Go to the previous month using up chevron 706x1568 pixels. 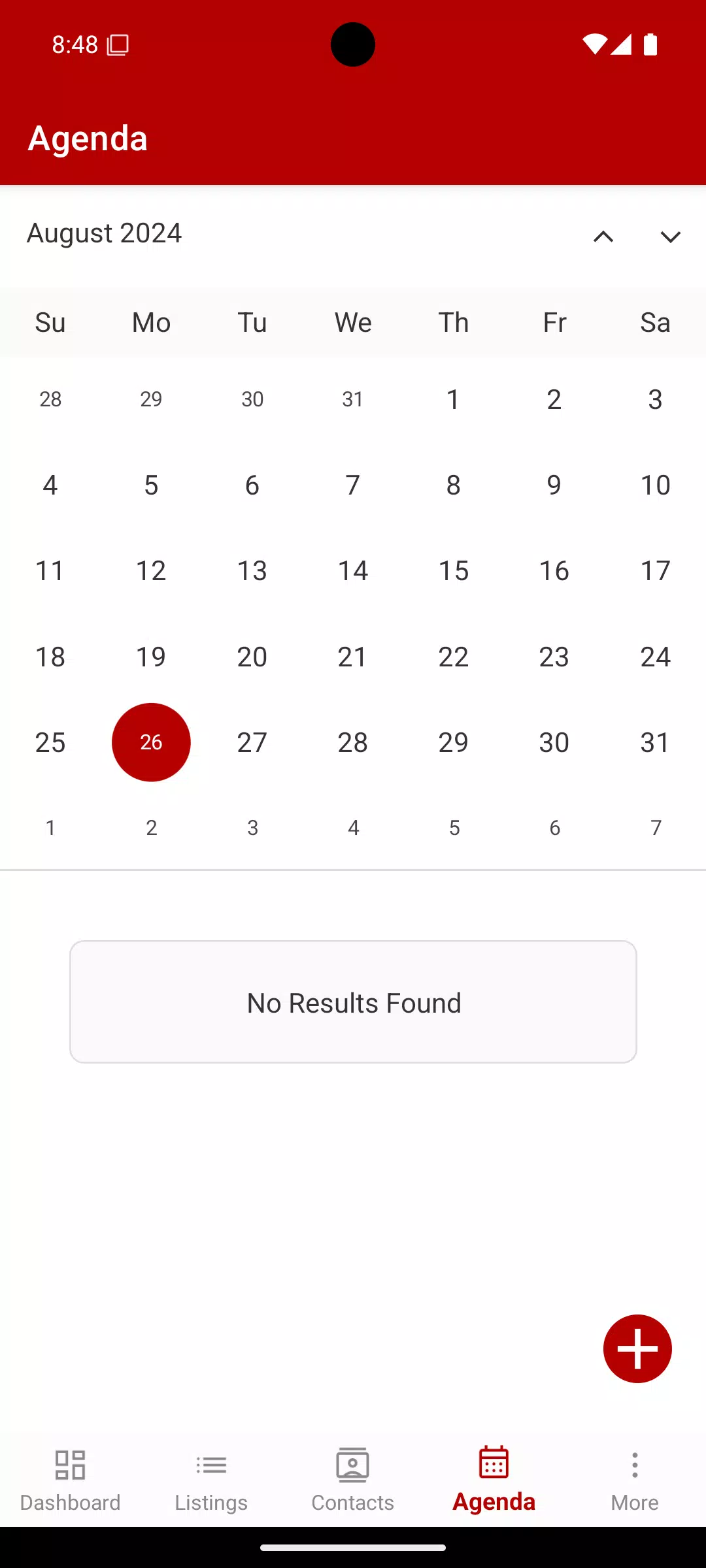pos(603,237)
